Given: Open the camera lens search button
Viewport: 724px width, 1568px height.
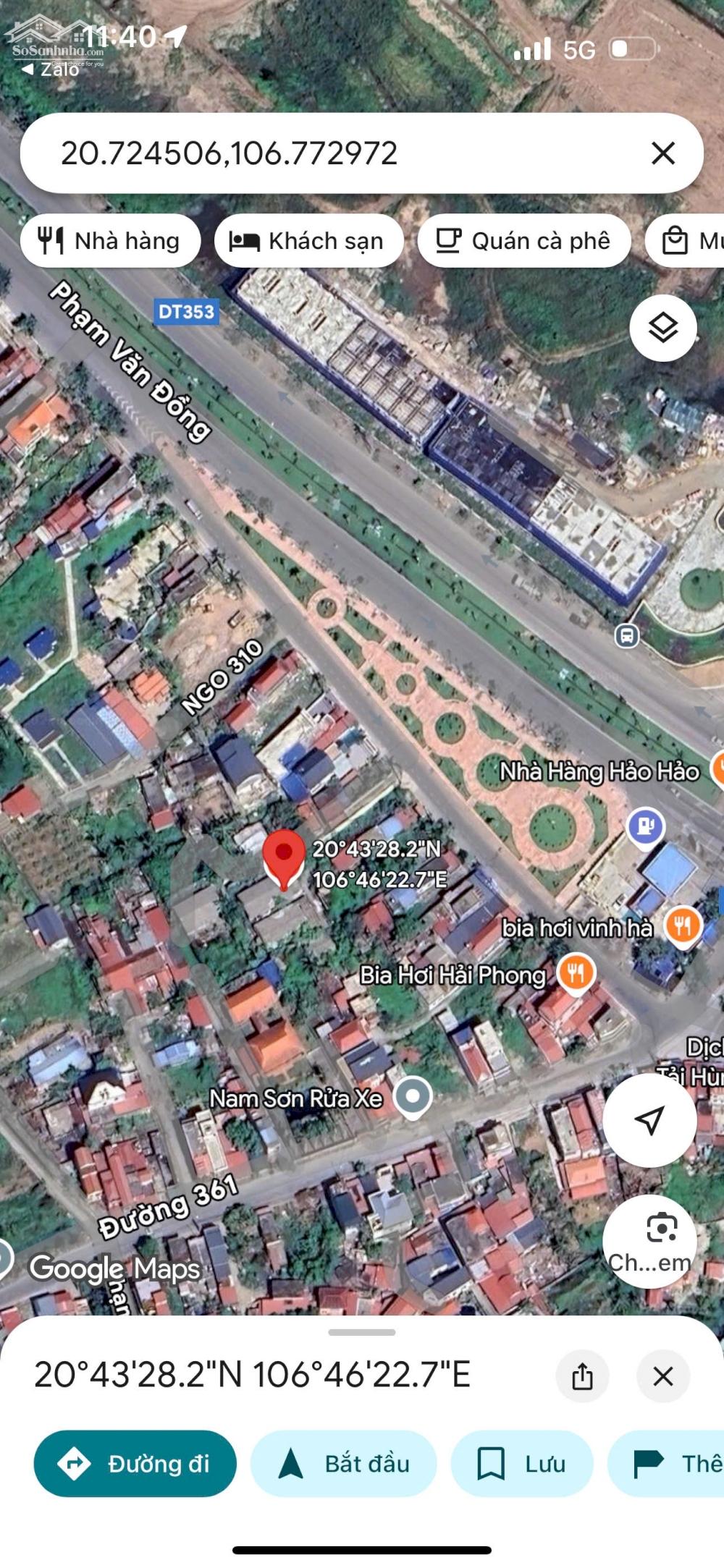Looking at the screenshot, I should tap(649, 1240).
